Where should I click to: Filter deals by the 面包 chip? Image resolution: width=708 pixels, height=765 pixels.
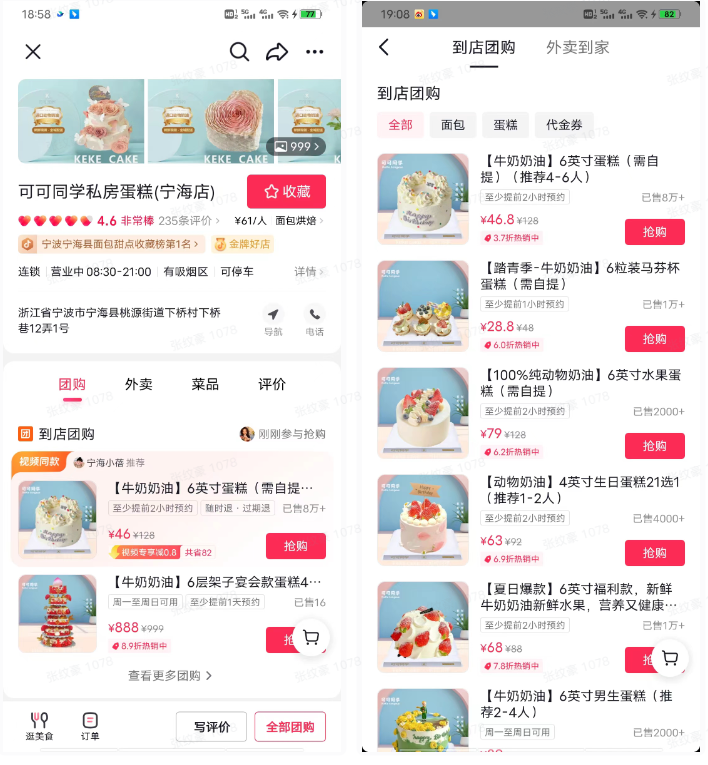[x=453, y=125]
